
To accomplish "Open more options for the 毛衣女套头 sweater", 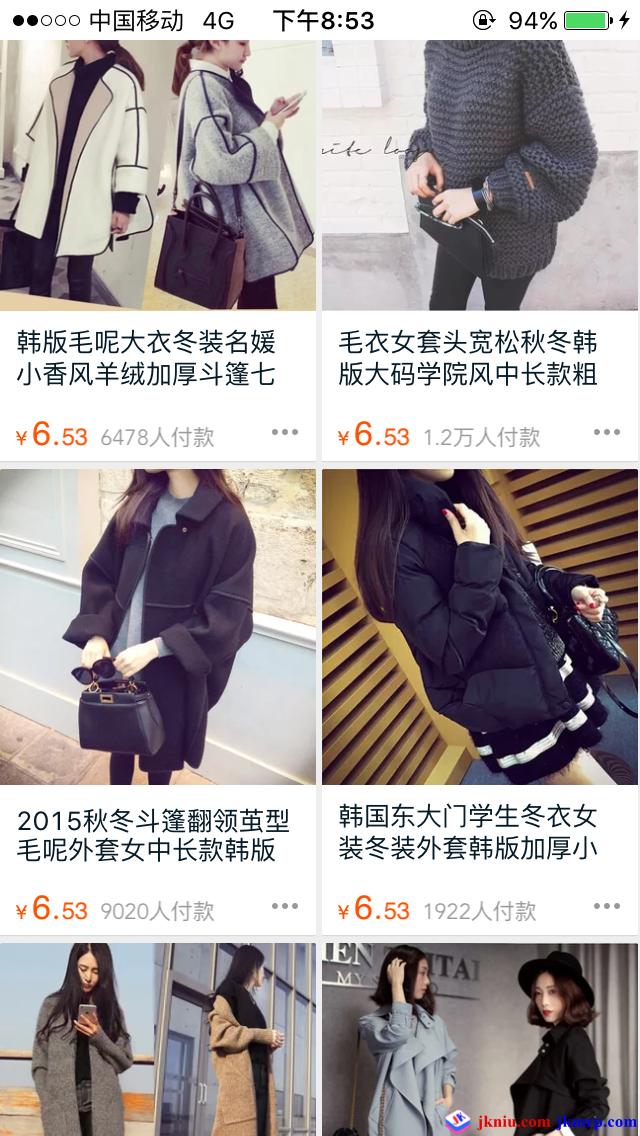I will coord(607,432).
